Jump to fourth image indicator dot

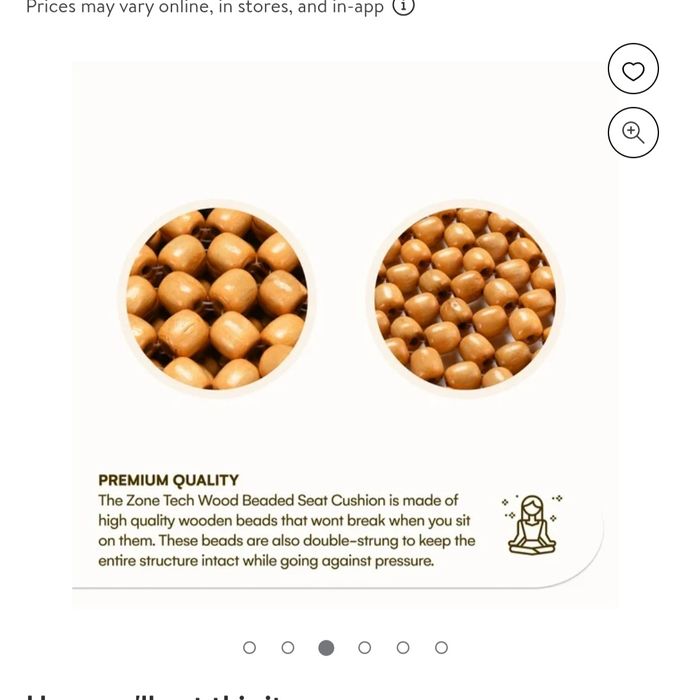tap(365, 647)
